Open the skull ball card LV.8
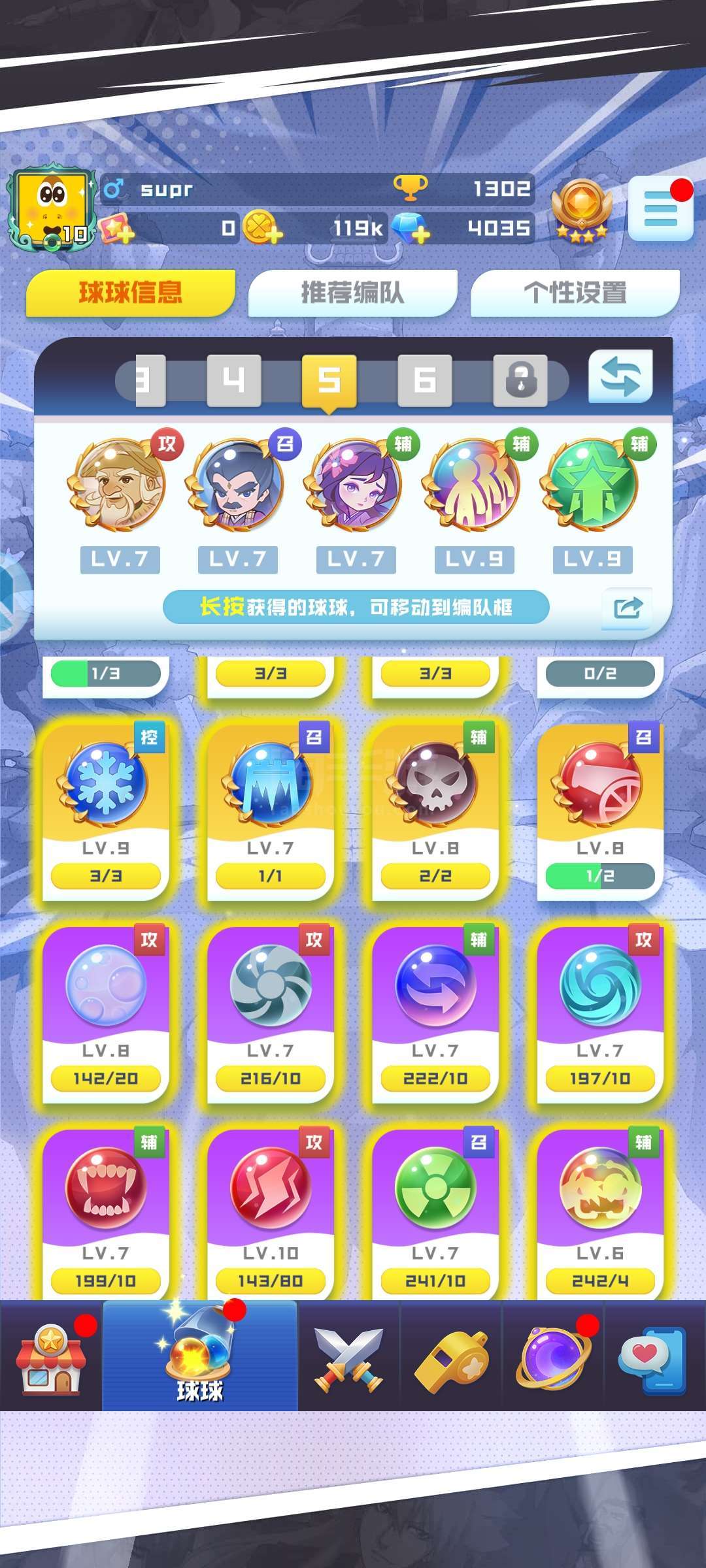Viewport: 706px width, 1568px height. (x=435, y=810)
